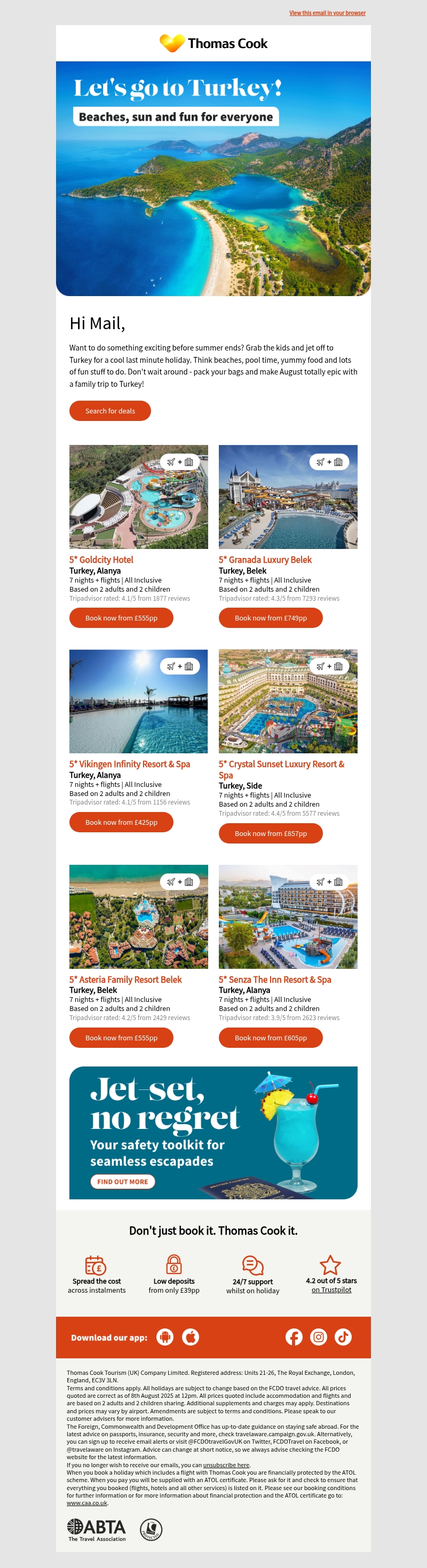Book Senza The Inn Resort from £605pp
The image size is (427, 1568).
coord(271,1038)
